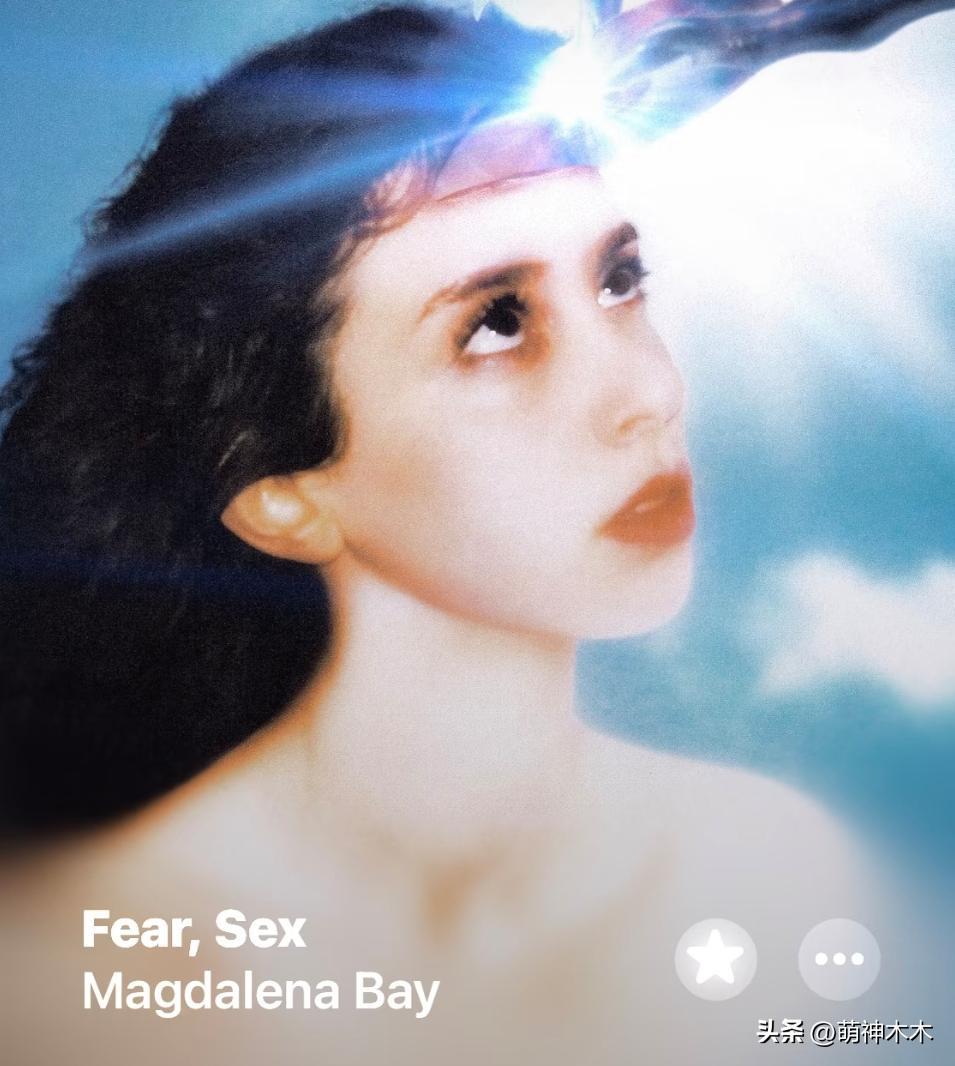Open the more options menu
This screenshot has height=1066, width=955.
[x=839, y=959]
